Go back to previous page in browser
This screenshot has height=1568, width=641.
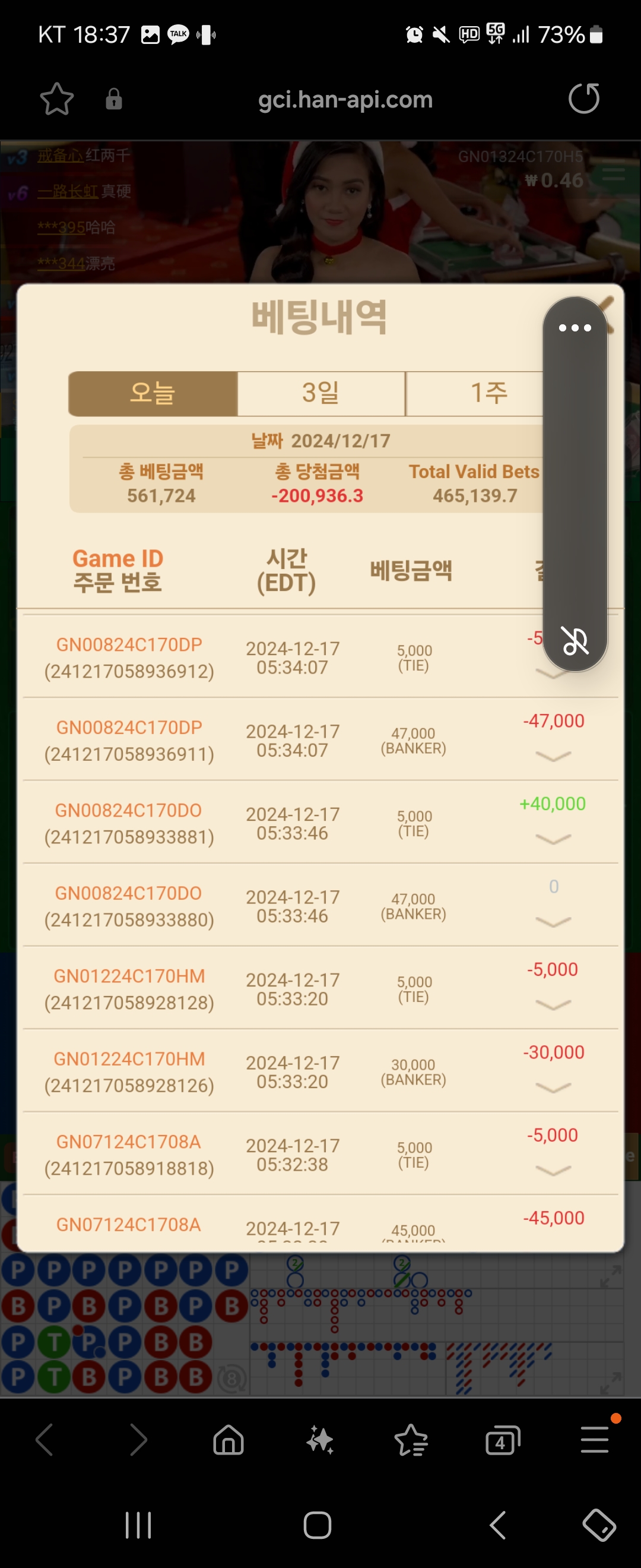coord(46,1440)
